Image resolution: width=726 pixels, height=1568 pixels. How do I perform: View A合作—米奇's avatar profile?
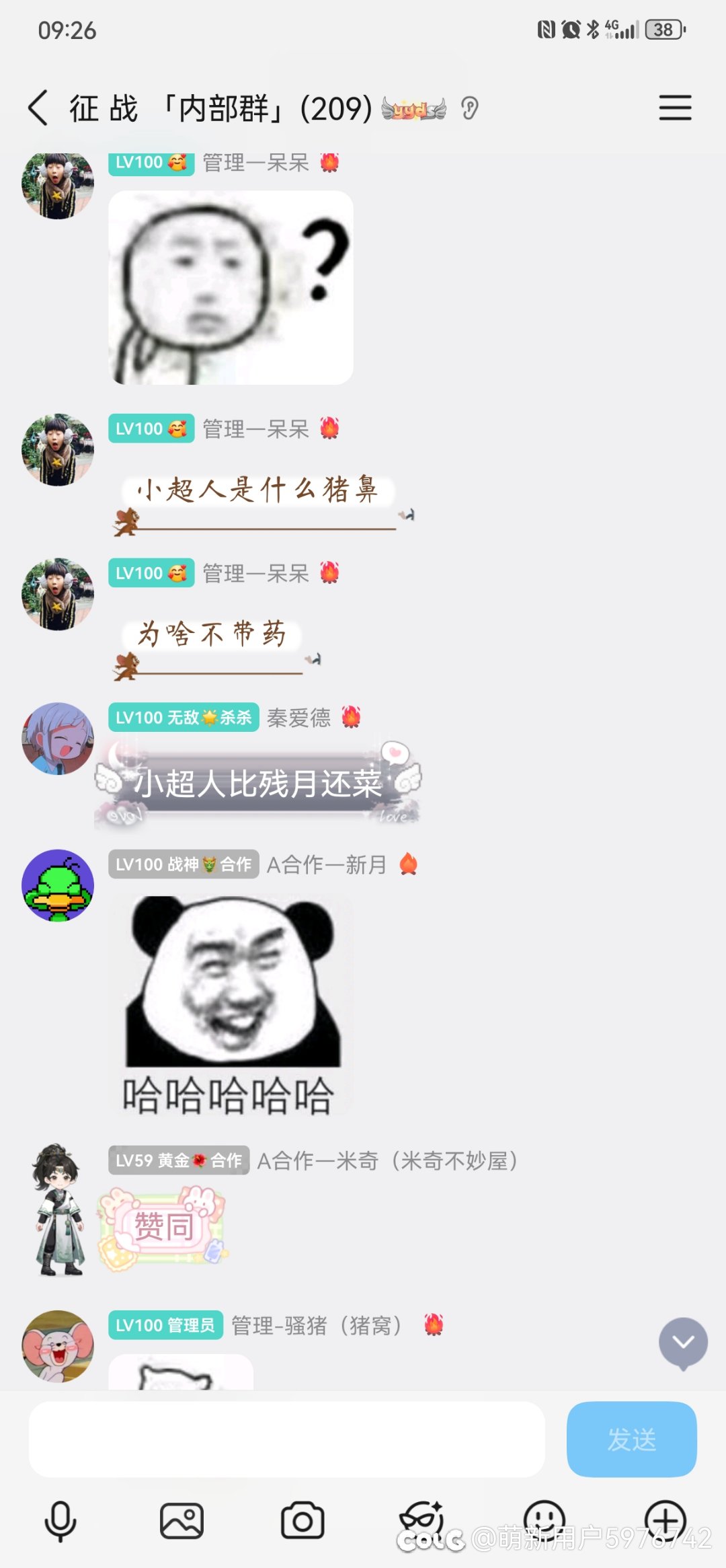[59, 1209]
